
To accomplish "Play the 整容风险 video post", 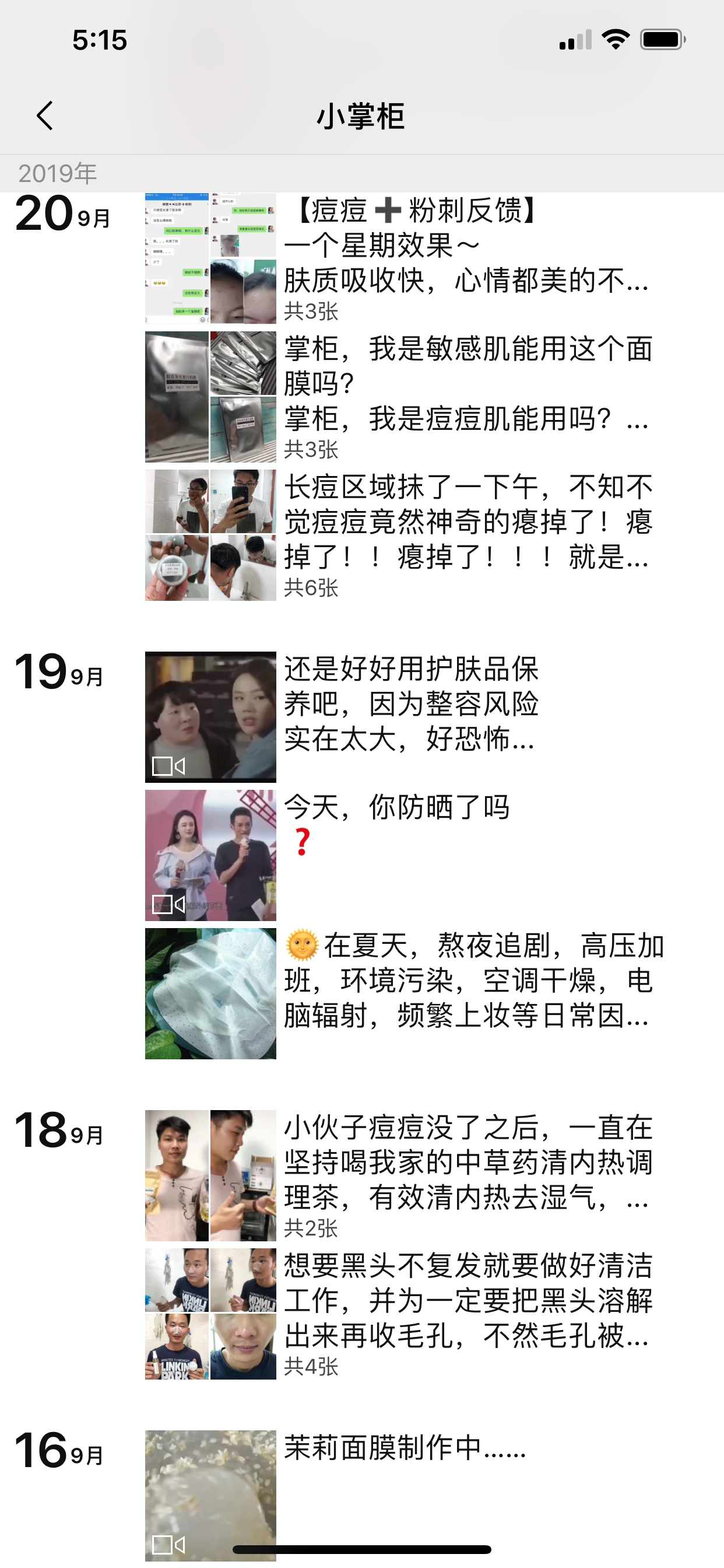I will pos(210,716).
